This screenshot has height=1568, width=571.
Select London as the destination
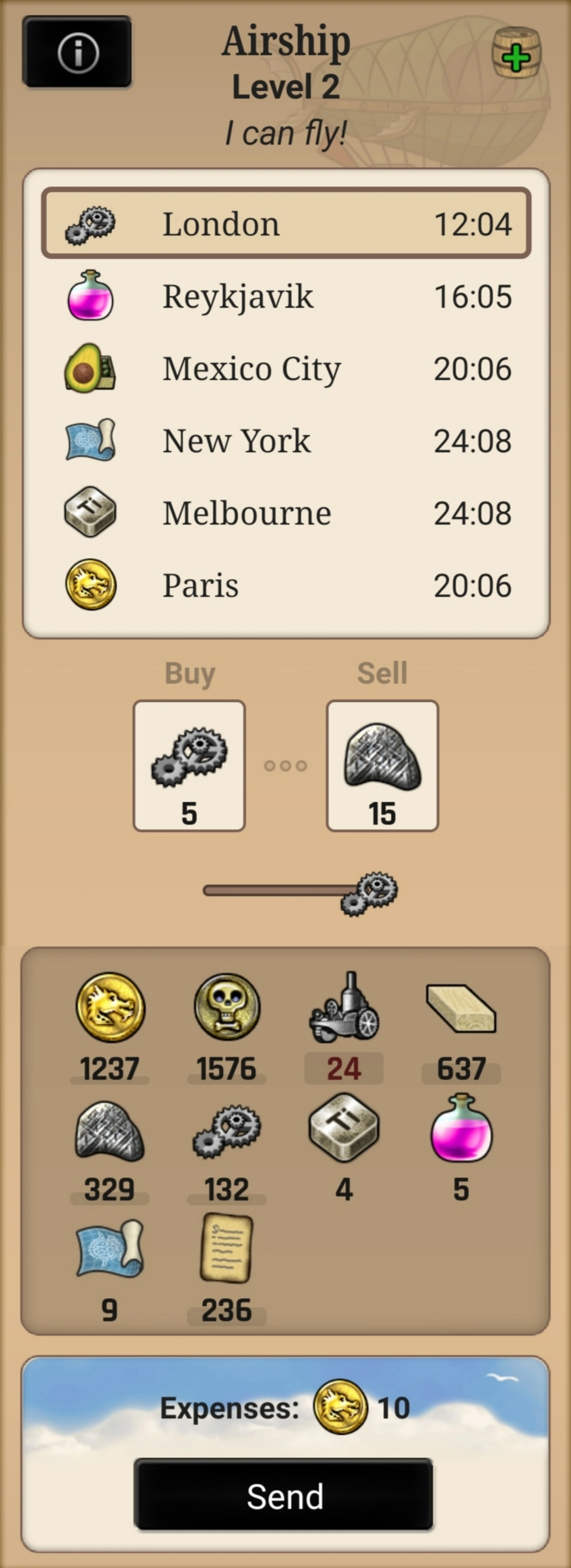point(285,223)
